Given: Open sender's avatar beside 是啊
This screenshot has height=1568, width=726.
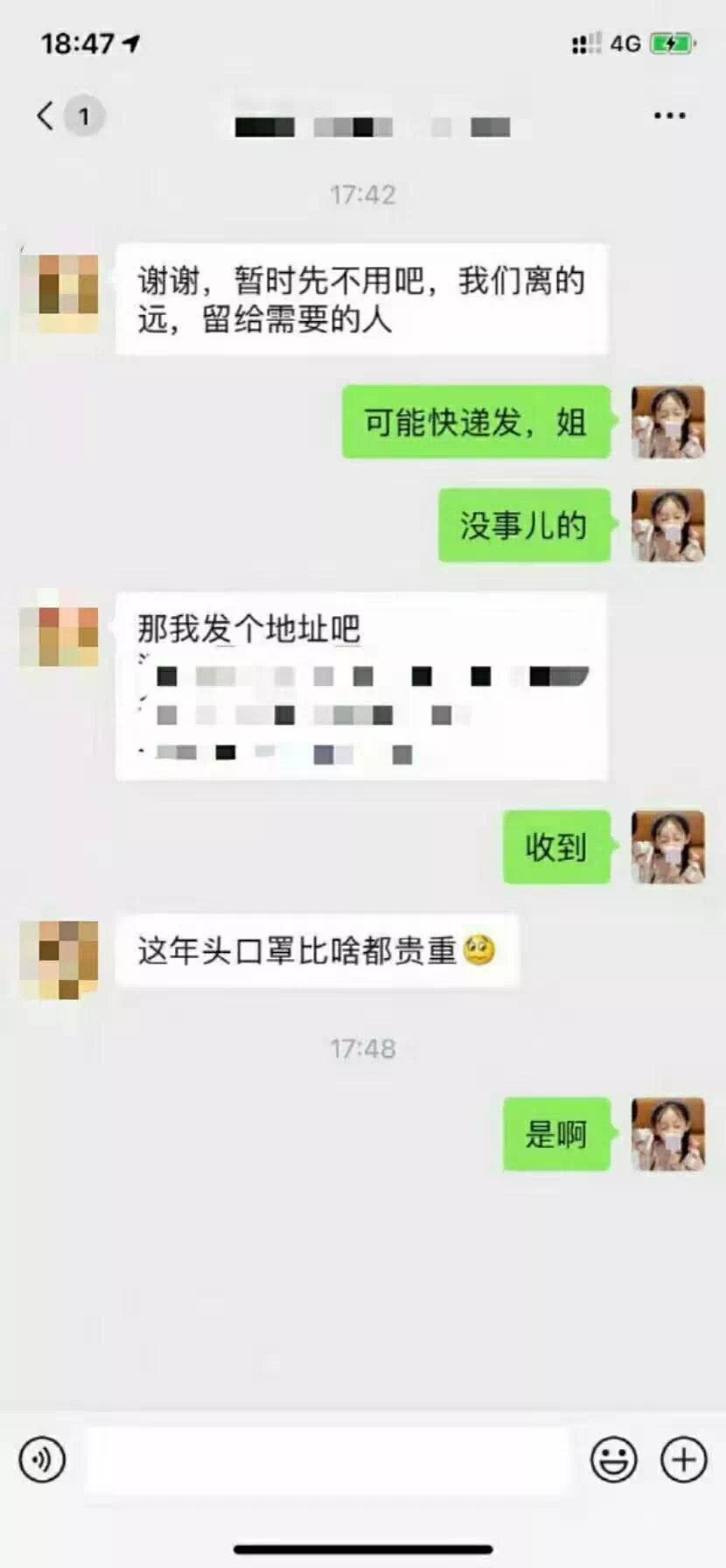Looking at the screenshot, I should [668, 1134].
